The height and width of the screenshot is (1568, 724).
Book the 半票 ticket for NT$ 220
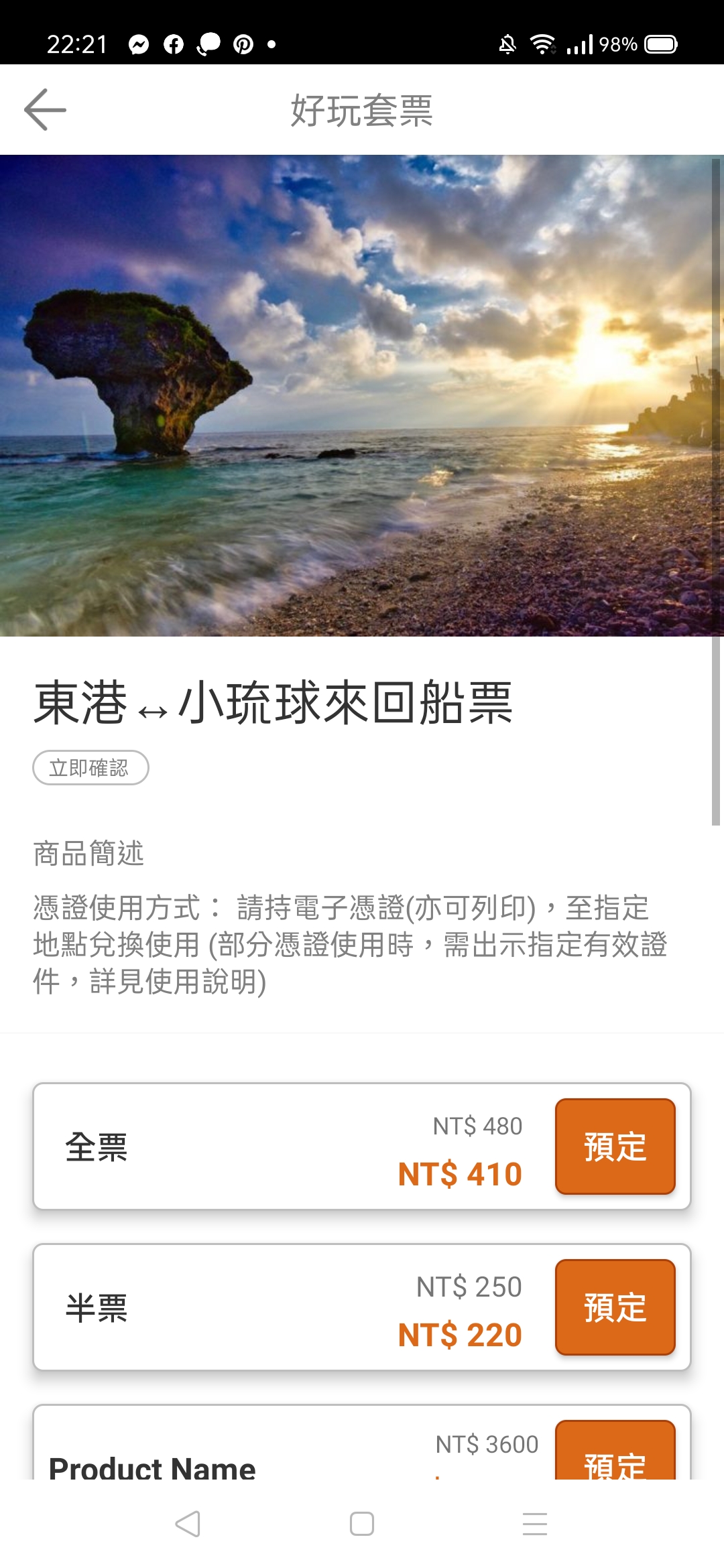[x=615, y=1307]
